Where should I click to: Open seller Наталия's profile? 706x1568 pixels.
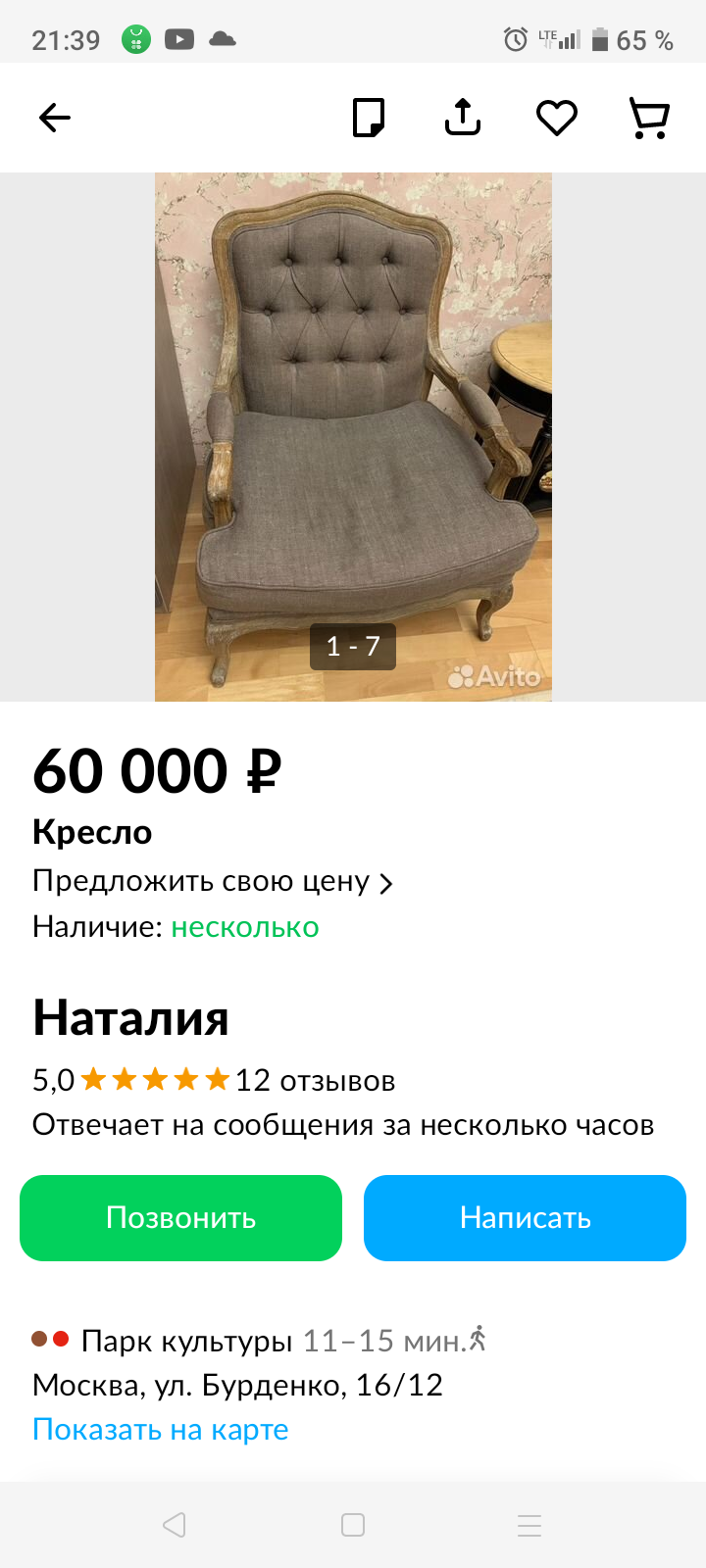[131, 1017]
